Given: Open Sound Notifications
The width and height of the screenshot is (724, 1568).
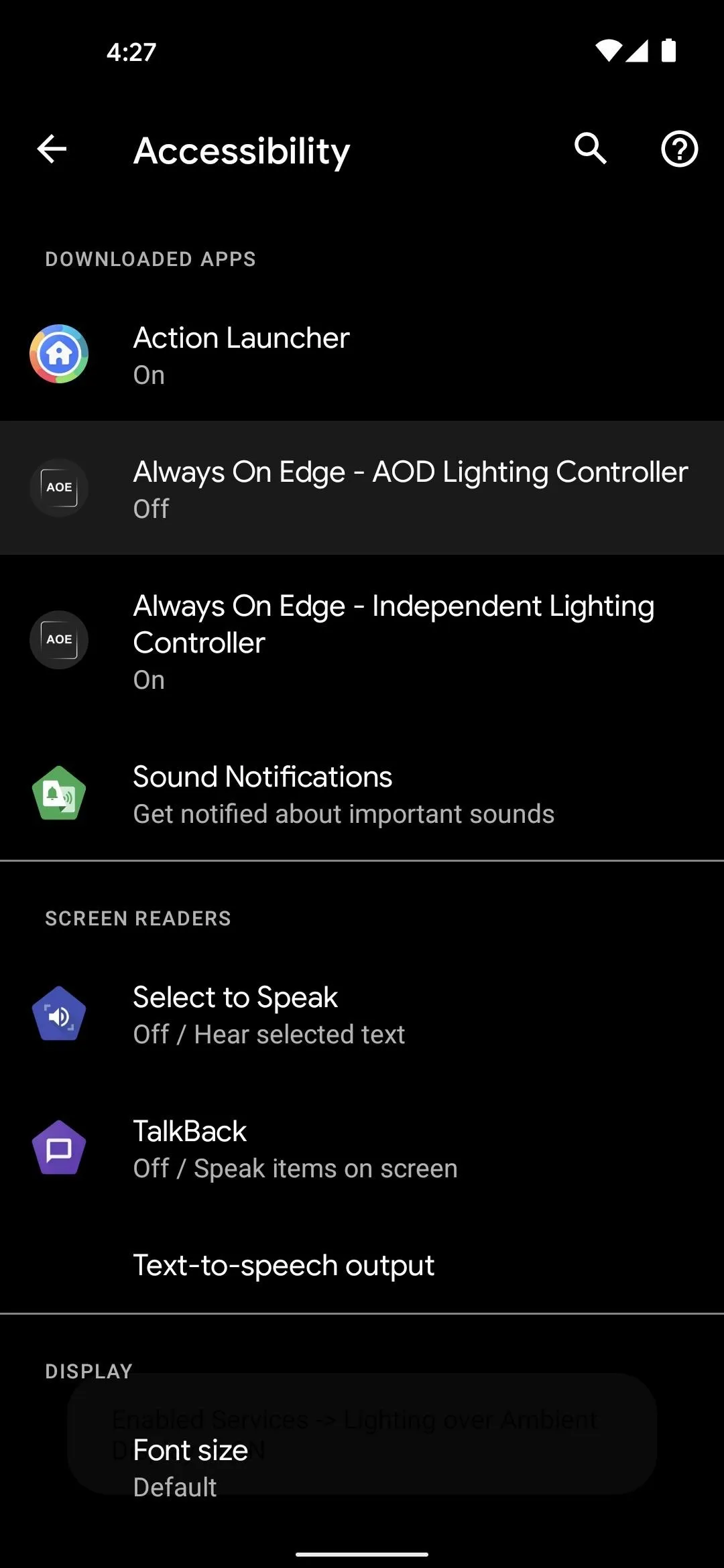Looking at the screenshot, I should coord(362,793).
